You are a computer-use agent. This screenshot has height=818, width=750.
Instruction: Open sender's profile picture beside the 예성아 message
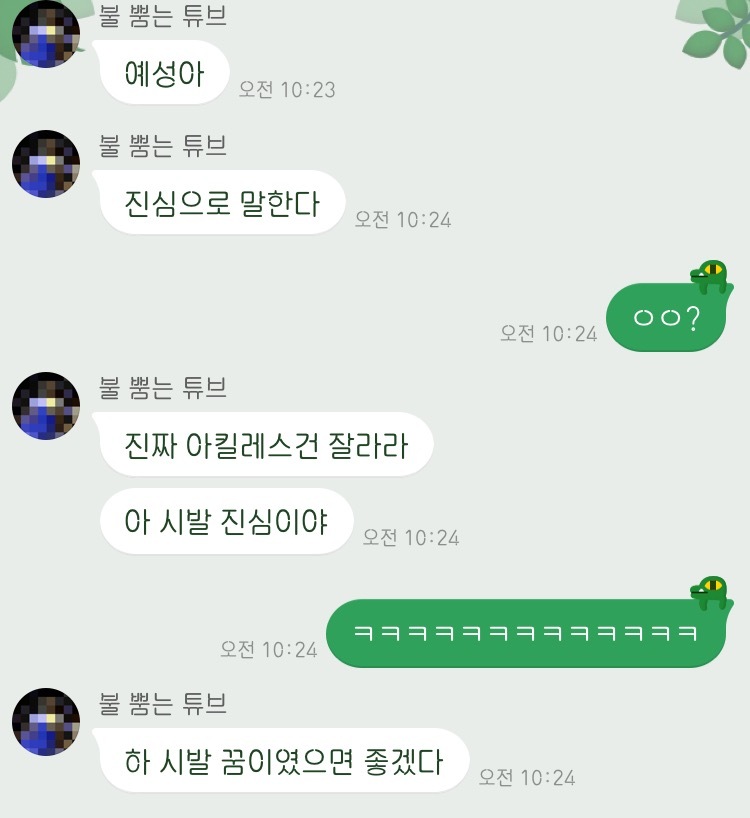point(46,34)
